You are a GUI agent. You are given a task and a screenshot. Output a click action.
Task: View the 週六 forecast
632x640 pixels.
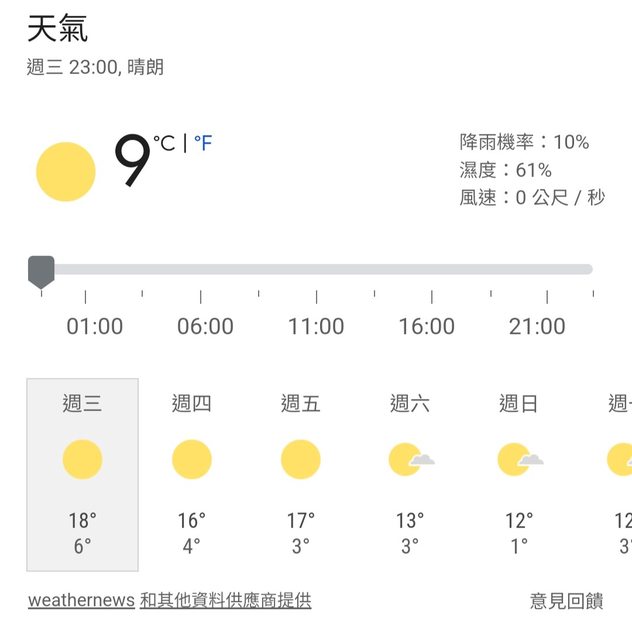[410, 474]
